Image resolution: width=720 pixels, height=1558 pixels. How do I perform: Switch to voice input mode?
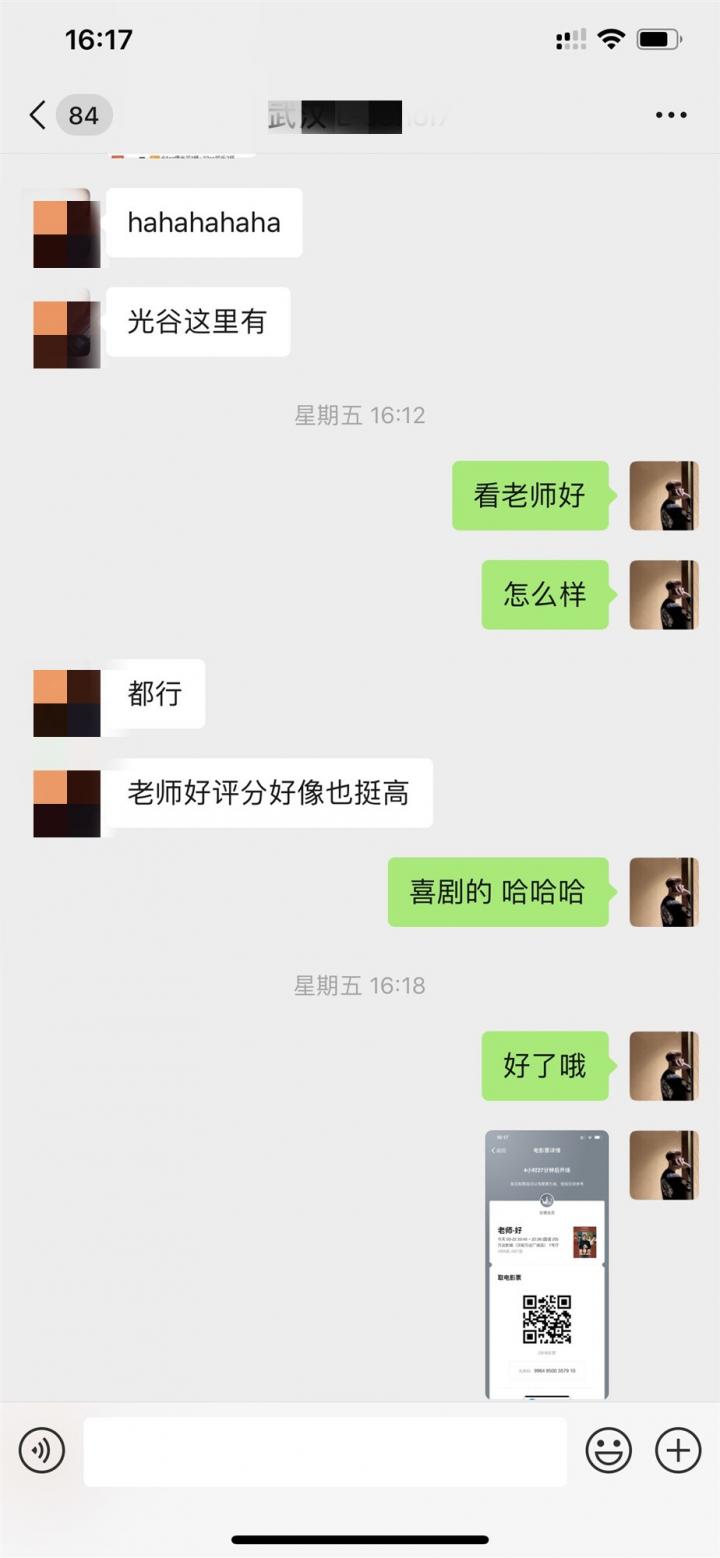pyautogui.click(x=41, y=1450)
